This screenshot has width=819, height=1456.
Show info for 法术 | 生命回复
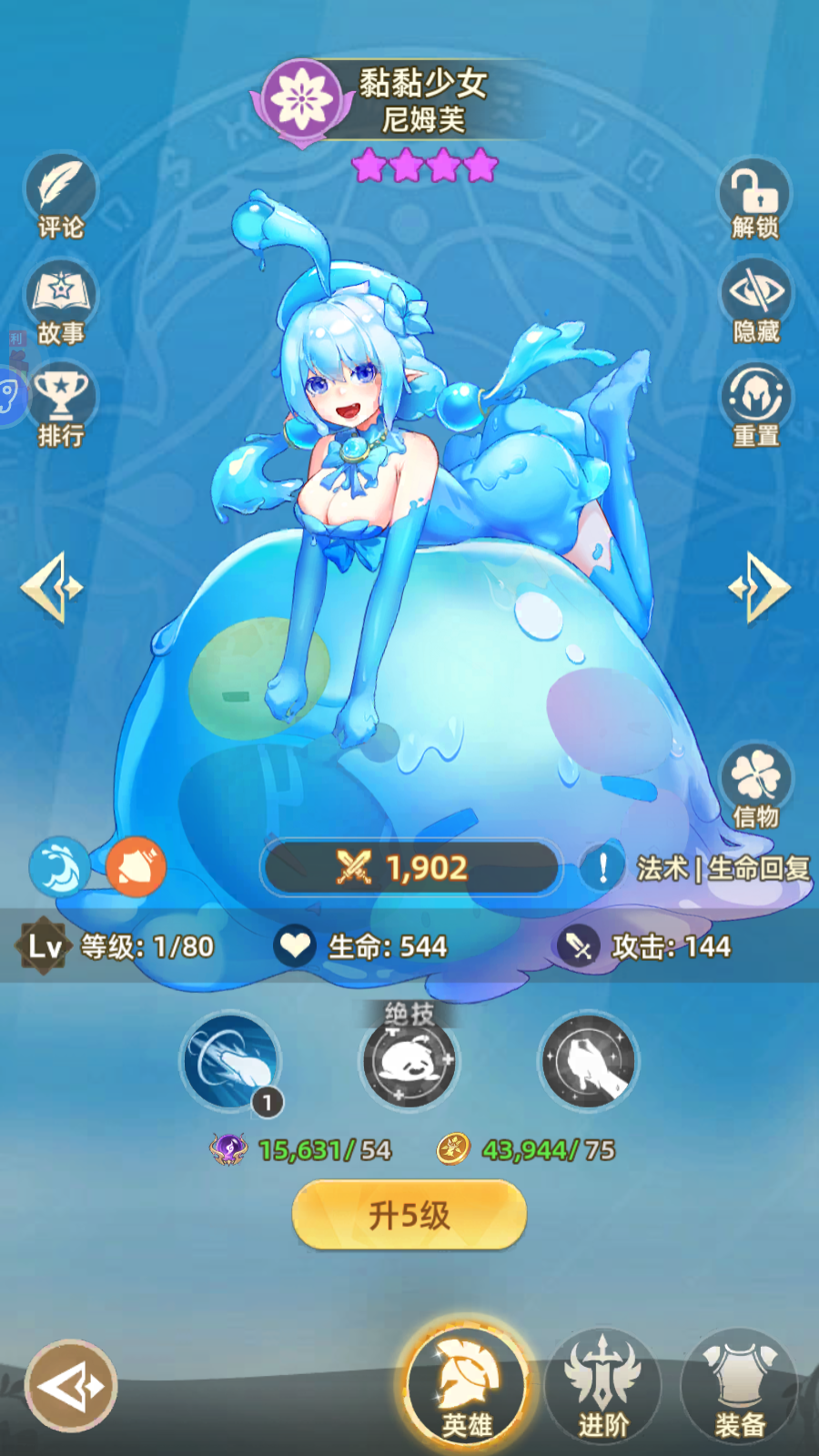[x=602, y=867]
